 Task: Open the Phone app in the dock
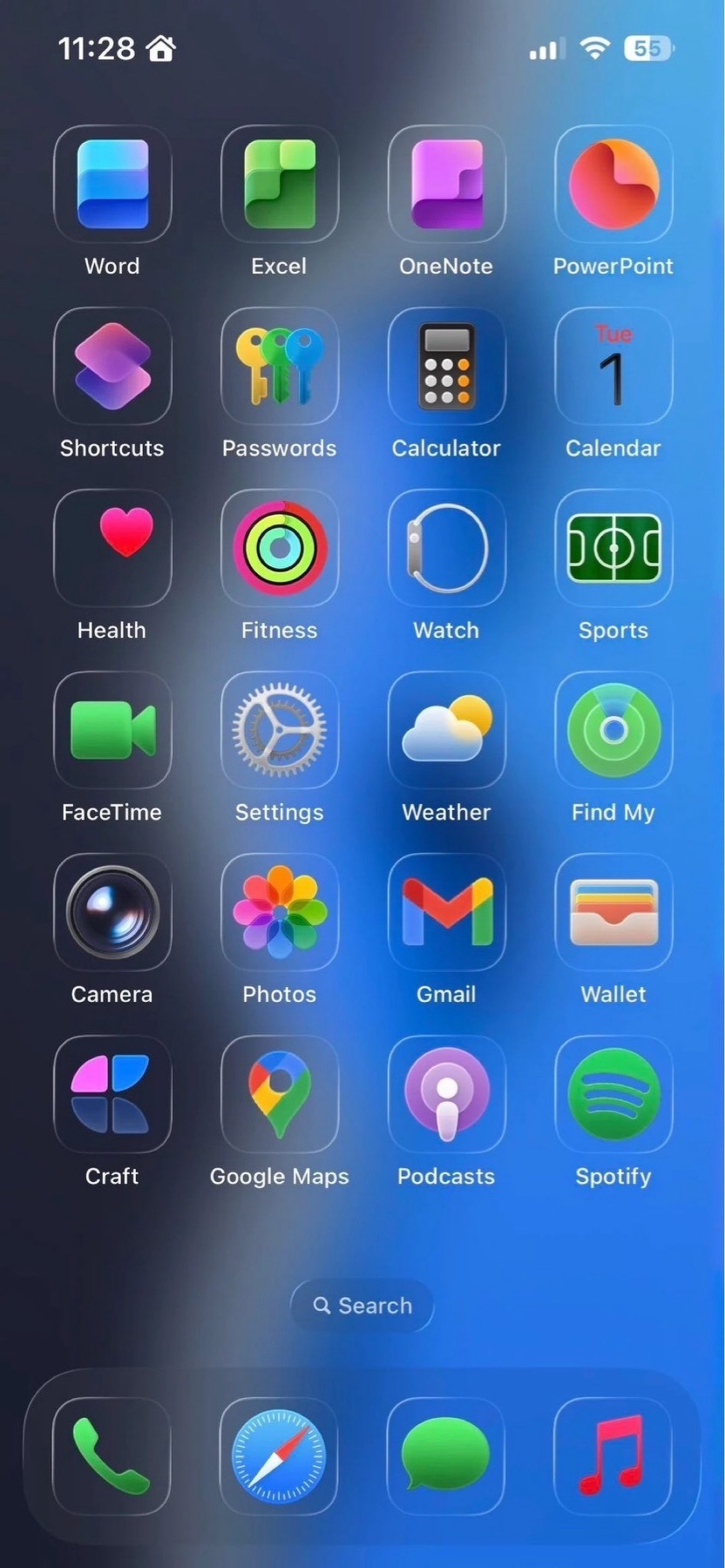tap(112, 1456)
